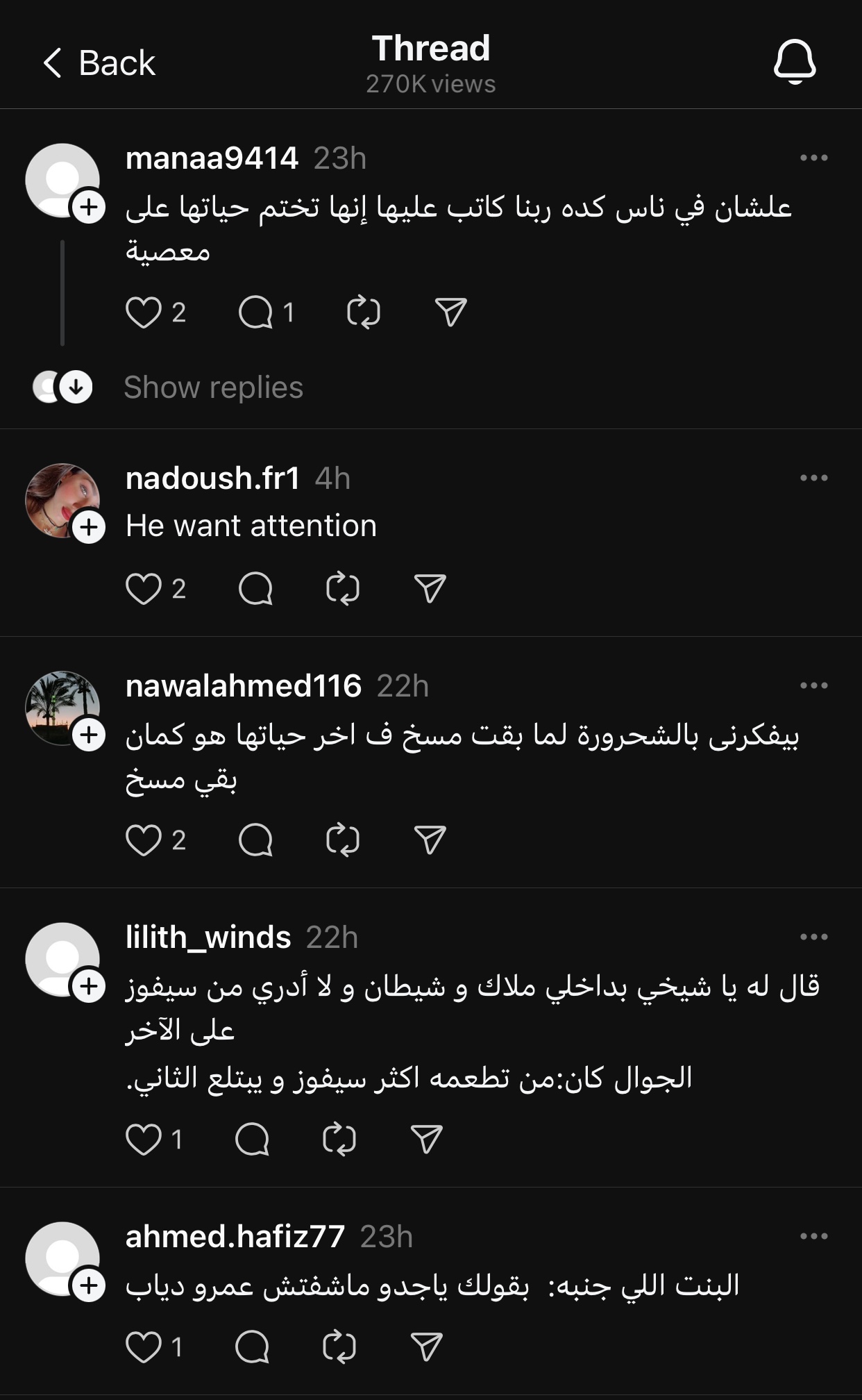Image resolution: width=862 pixels, height=1400 pixels.
Task: Reply to manaa9414's comment
Action: 255,312
